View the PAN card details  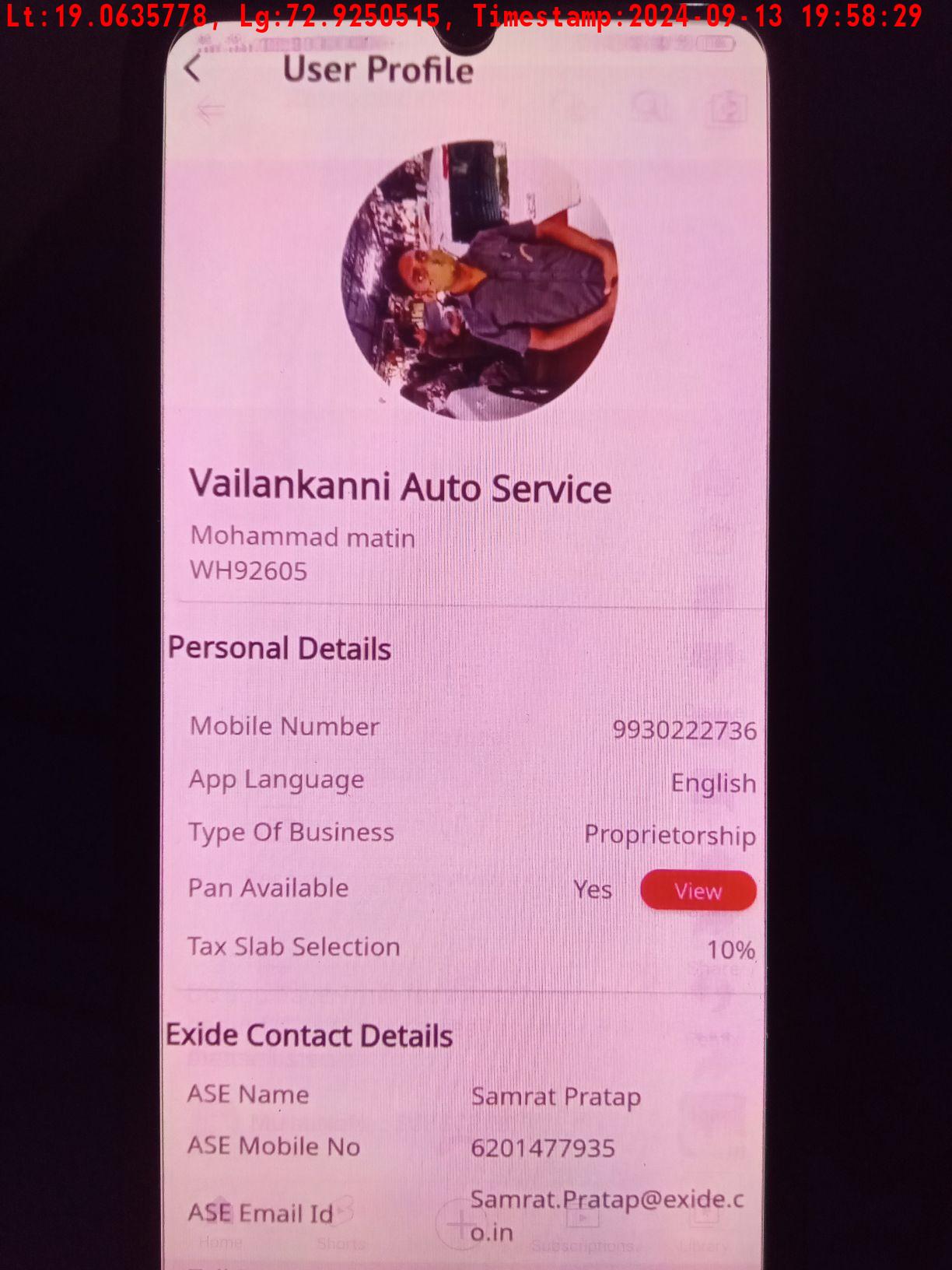tap(698, 890)
